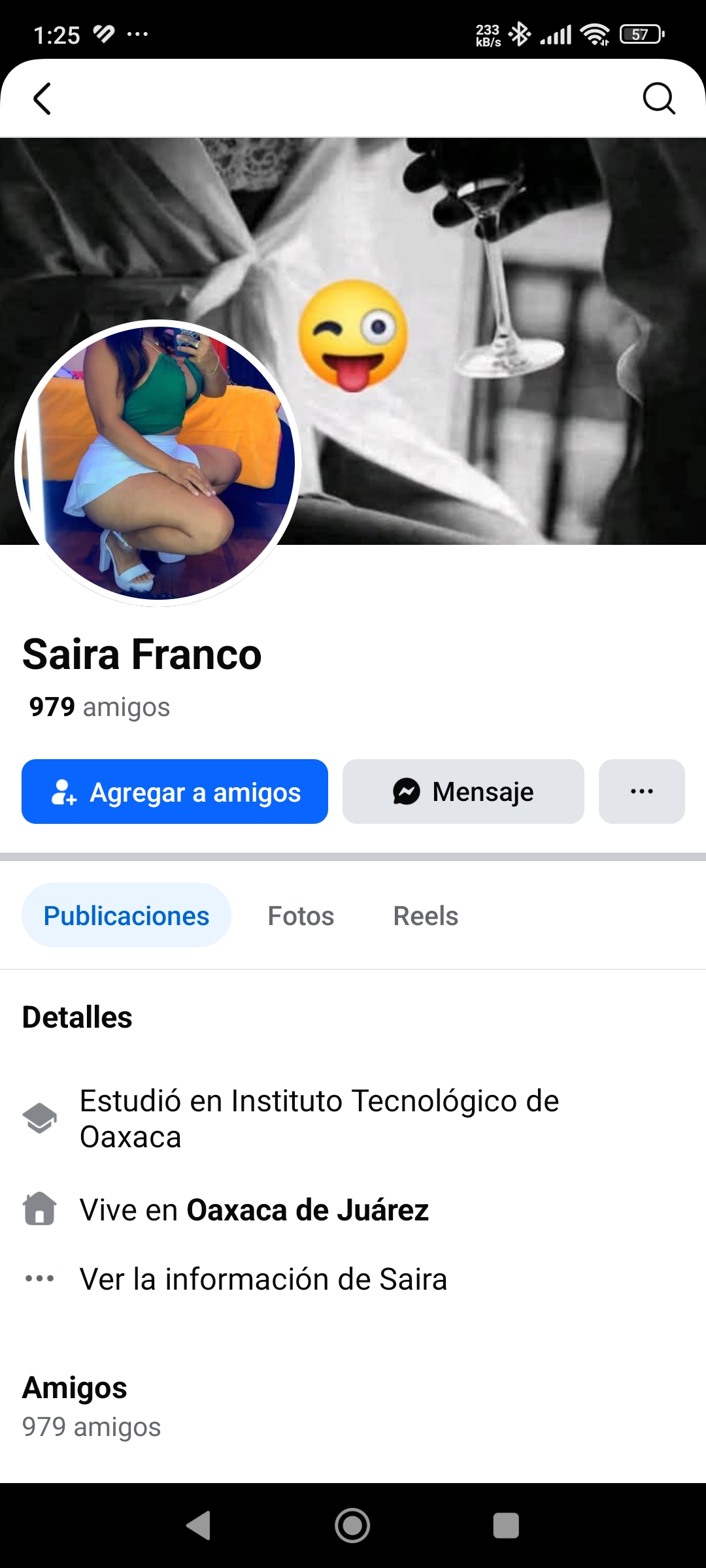
Task: View the 979 amigos list under the name
Action: pyautogui.click(x=99, y=707)
